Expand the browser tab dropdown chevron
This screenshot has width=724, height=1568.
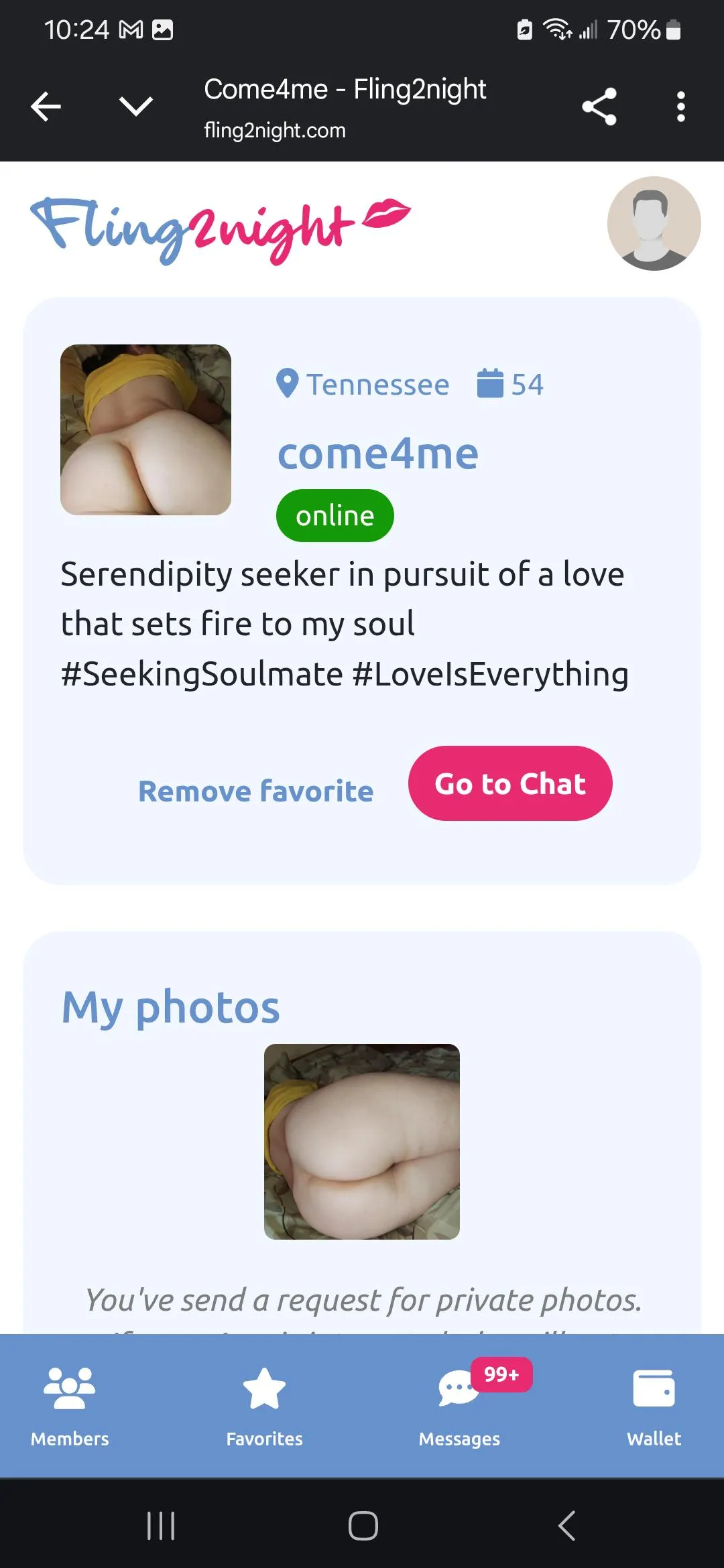[x=135, y=106]
